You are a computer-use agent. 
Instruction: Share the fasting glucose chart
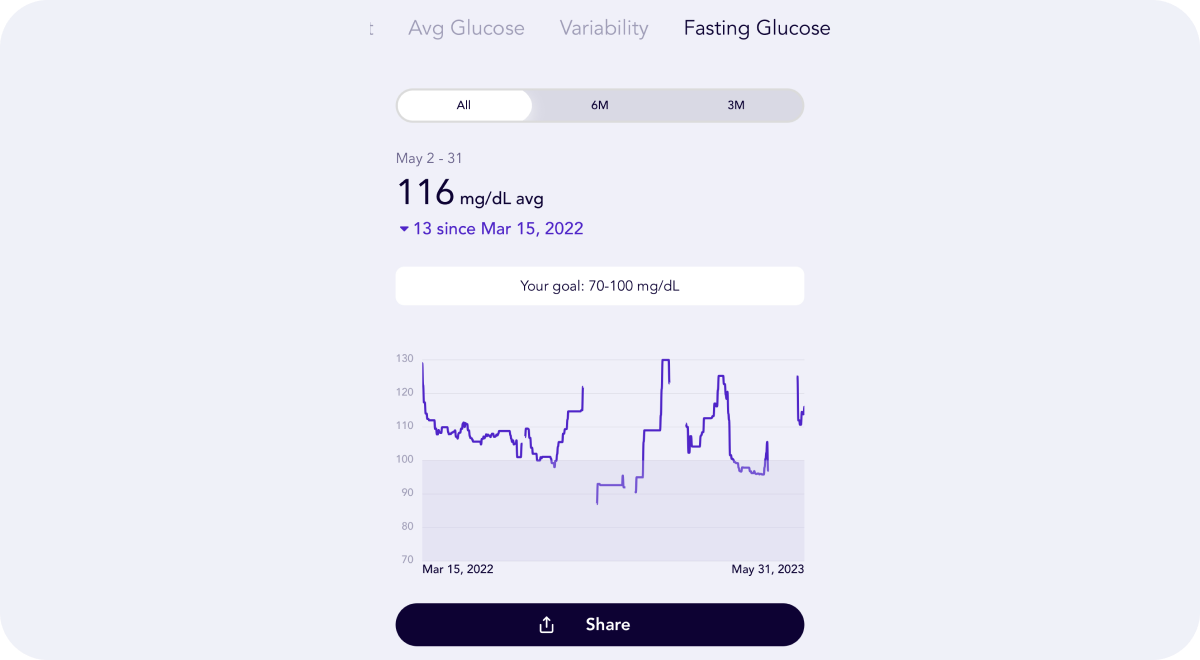click(x=600, y=625)
